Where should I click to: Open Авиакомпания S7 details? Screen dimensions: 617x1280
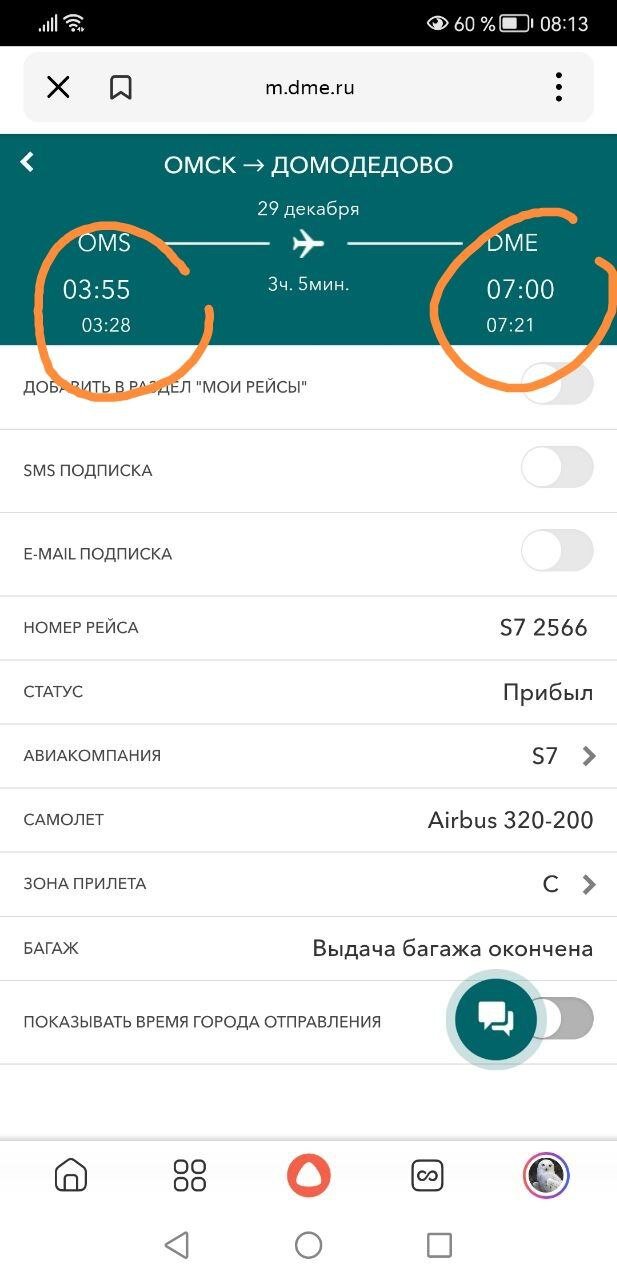pyautogui.click(x=563, y=756)
